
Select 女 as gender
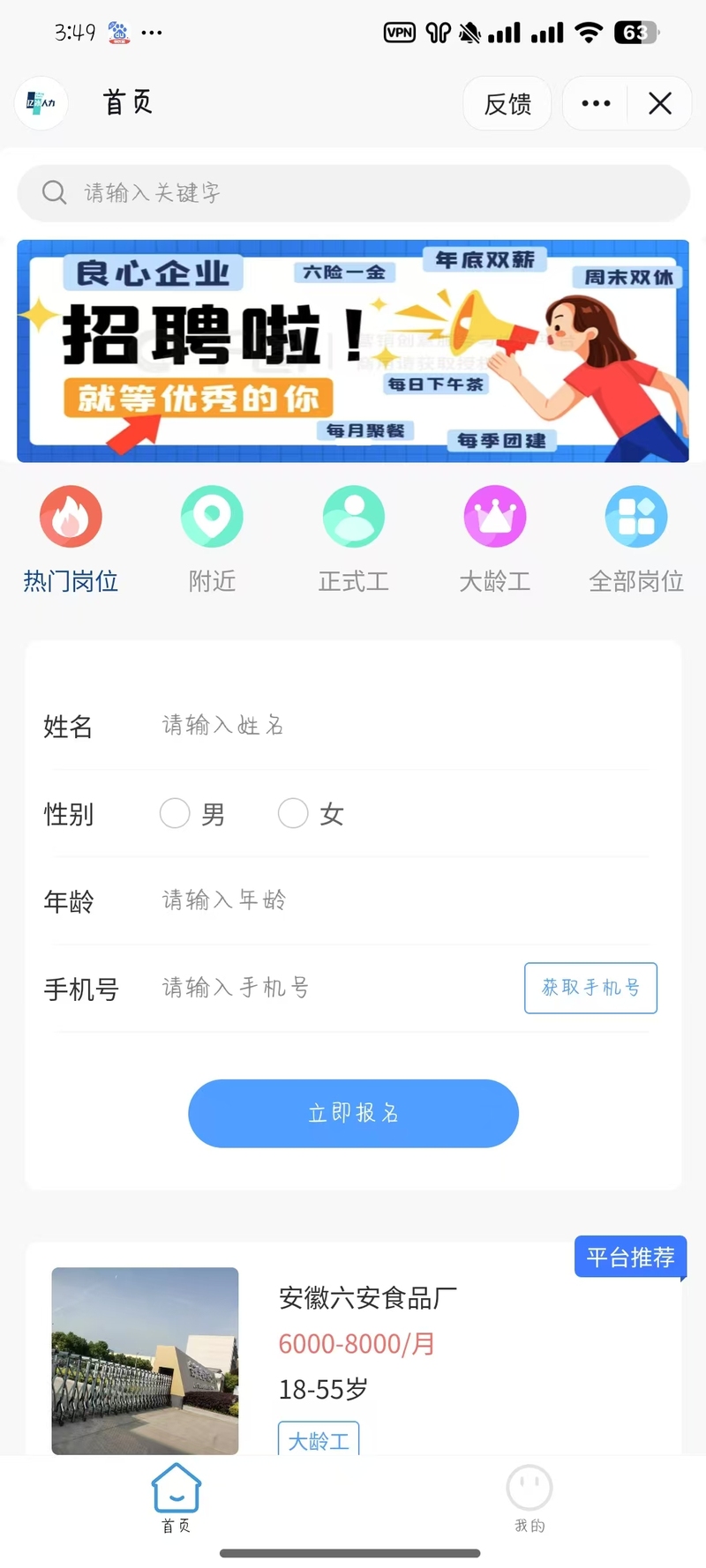[x=293, y=813]
